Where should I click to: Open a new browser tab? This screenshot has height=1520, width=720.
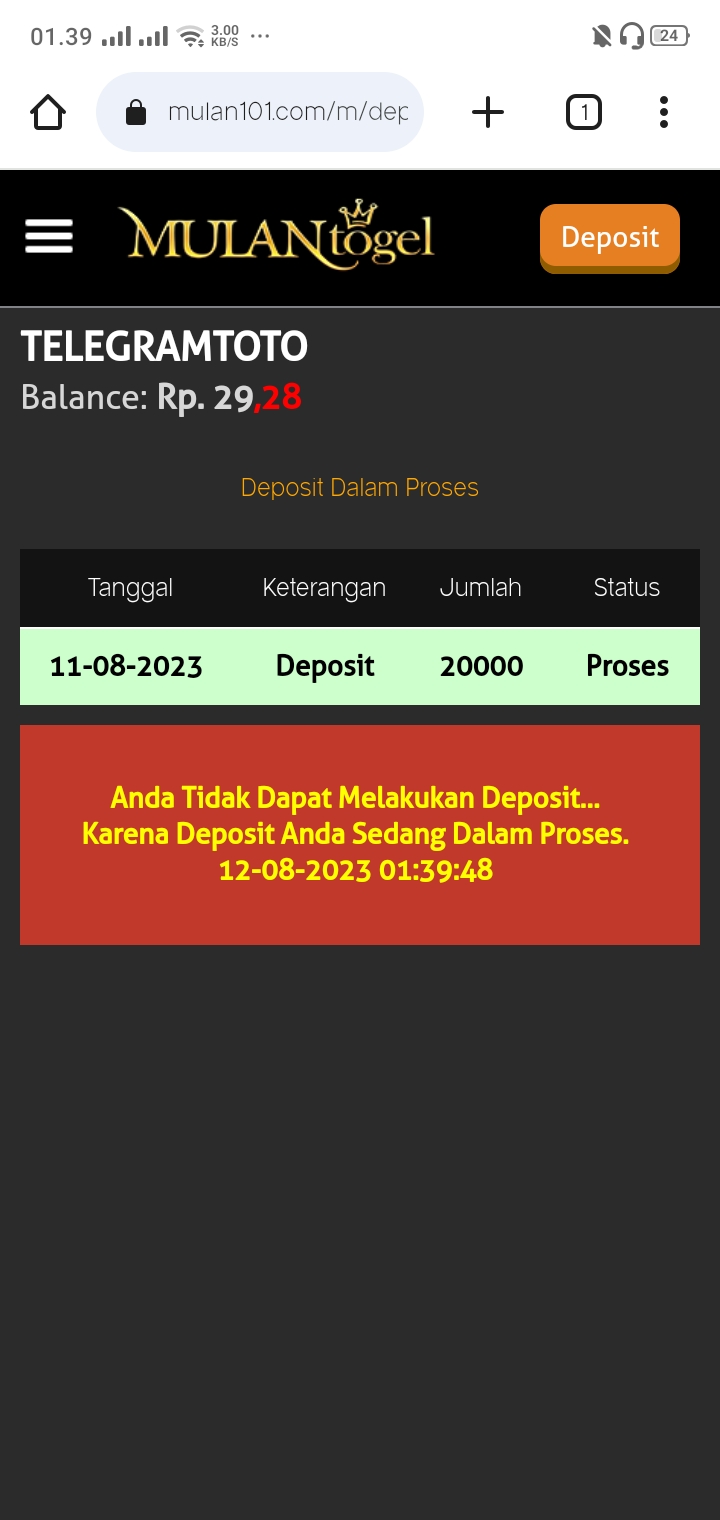click(488, 112)
